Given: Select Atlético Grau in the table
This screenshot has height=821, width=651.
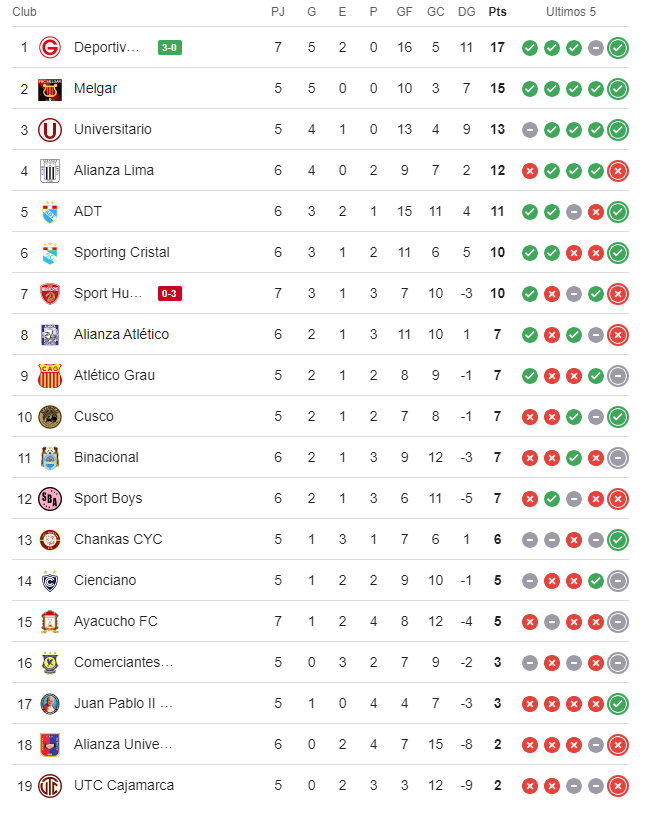Looking at the screenshot, I should [x=114, y=375].
